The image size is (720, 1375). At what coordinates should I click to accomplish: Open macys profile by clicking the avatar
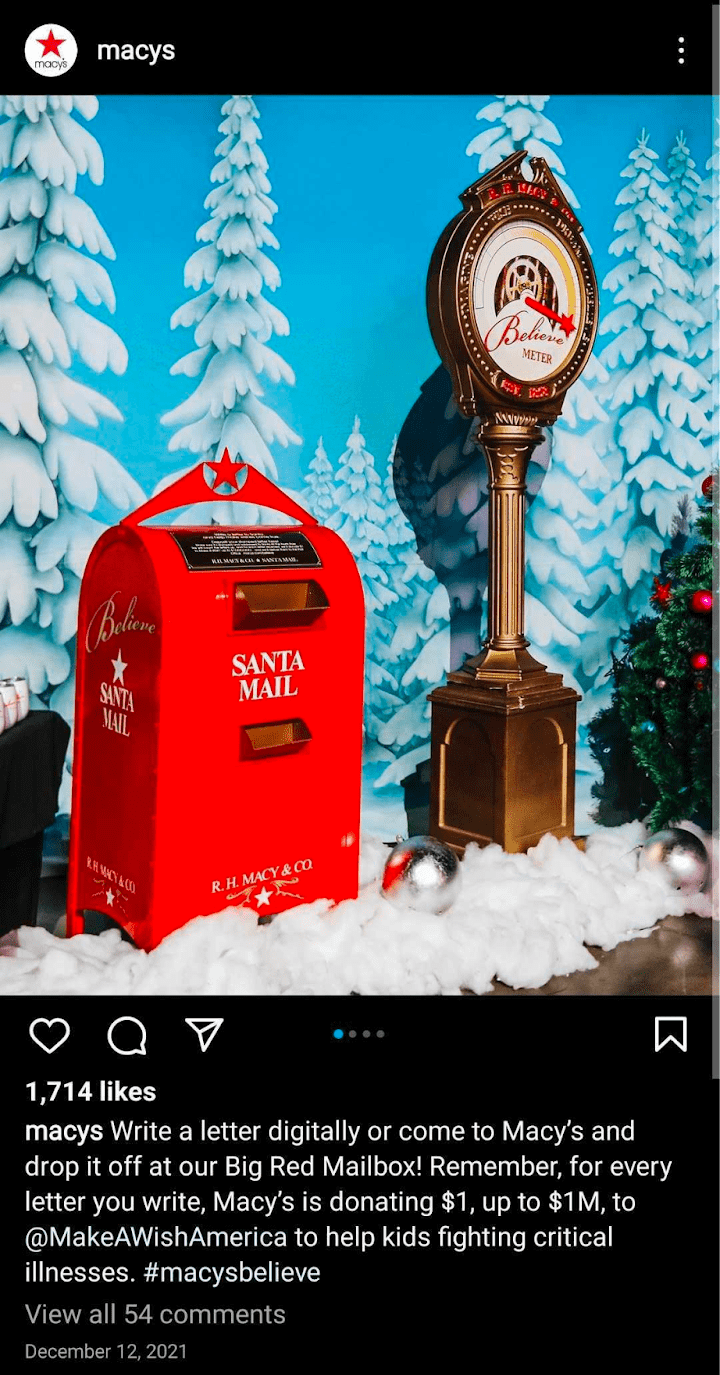50,50
